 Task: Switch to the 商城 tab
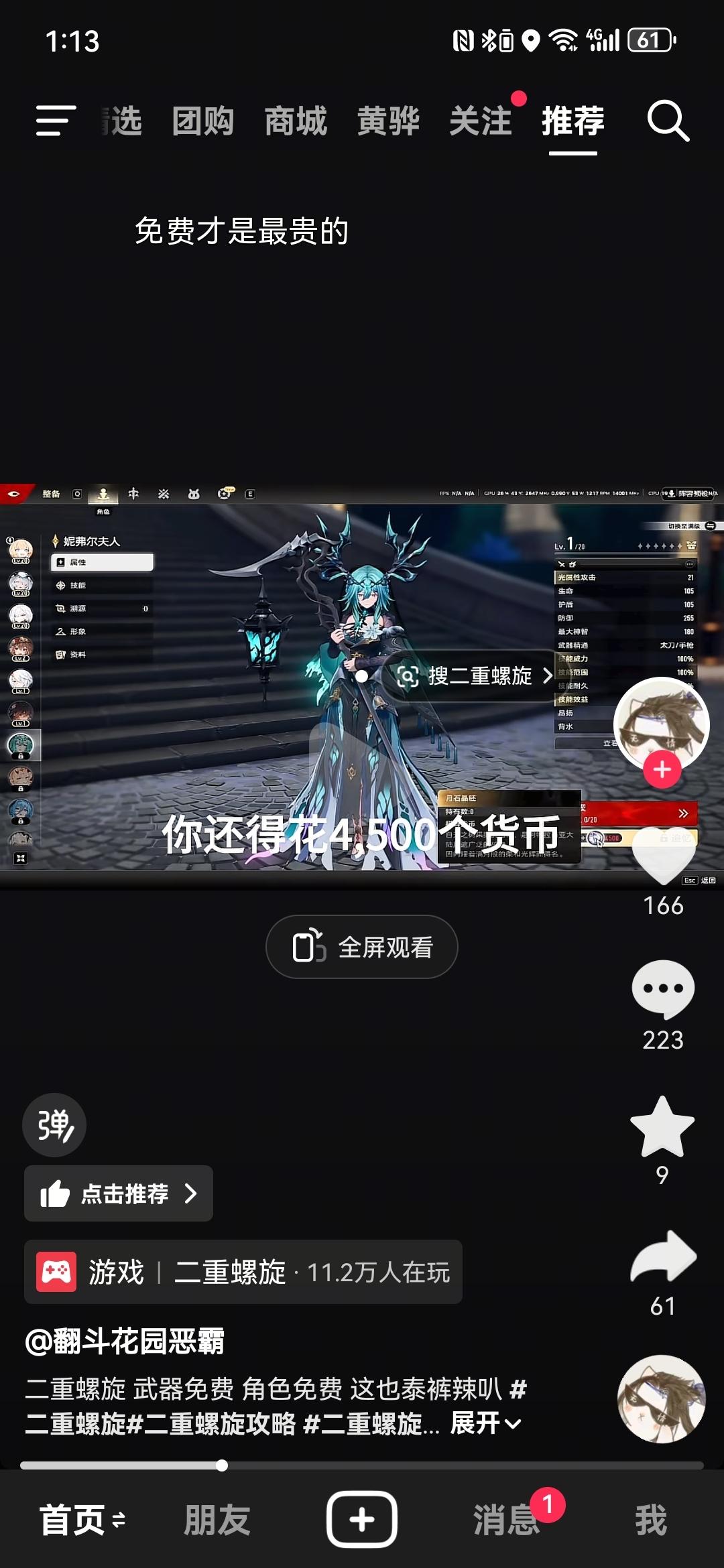295,121
